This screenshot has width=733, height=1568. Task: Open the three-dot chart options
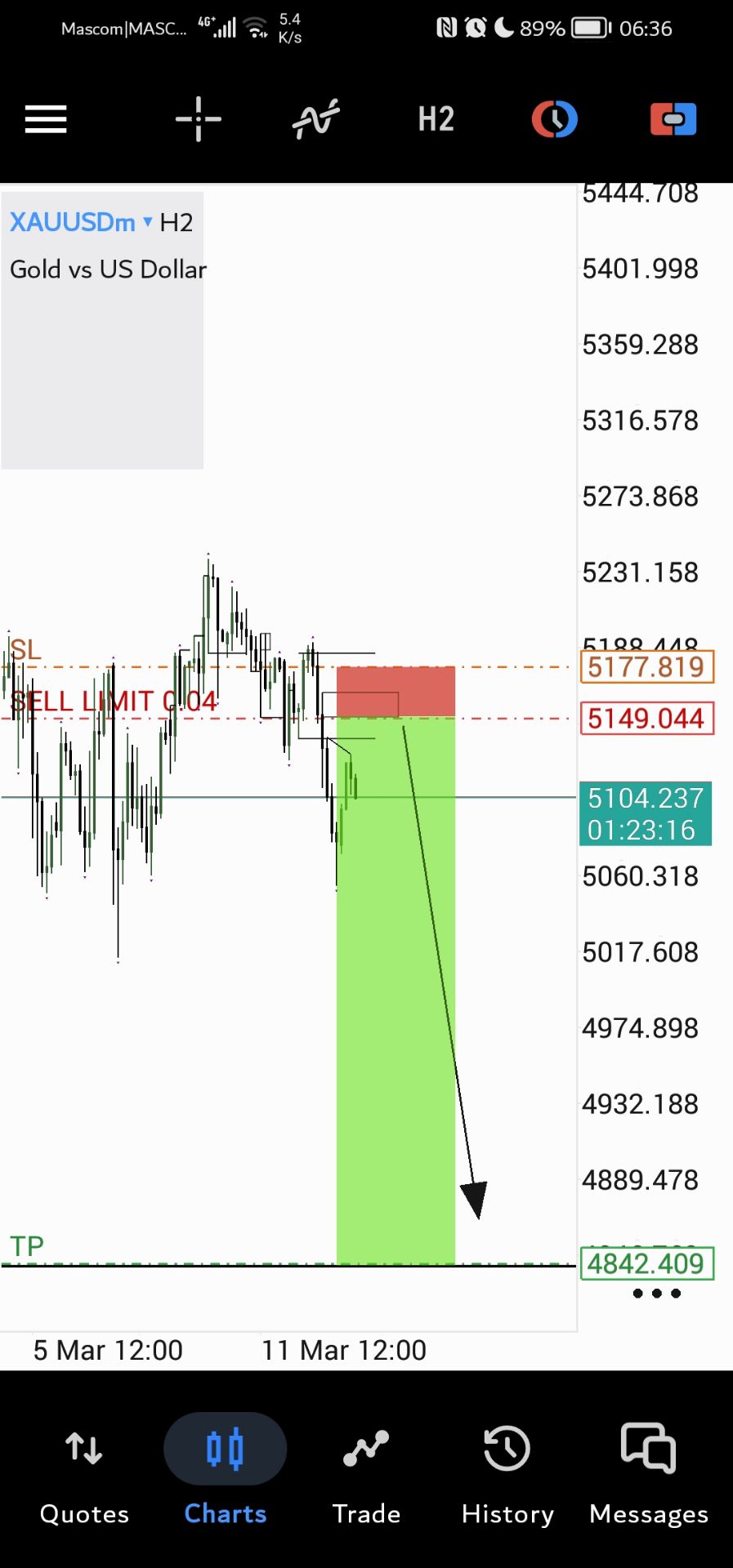tap(656, 1294)
